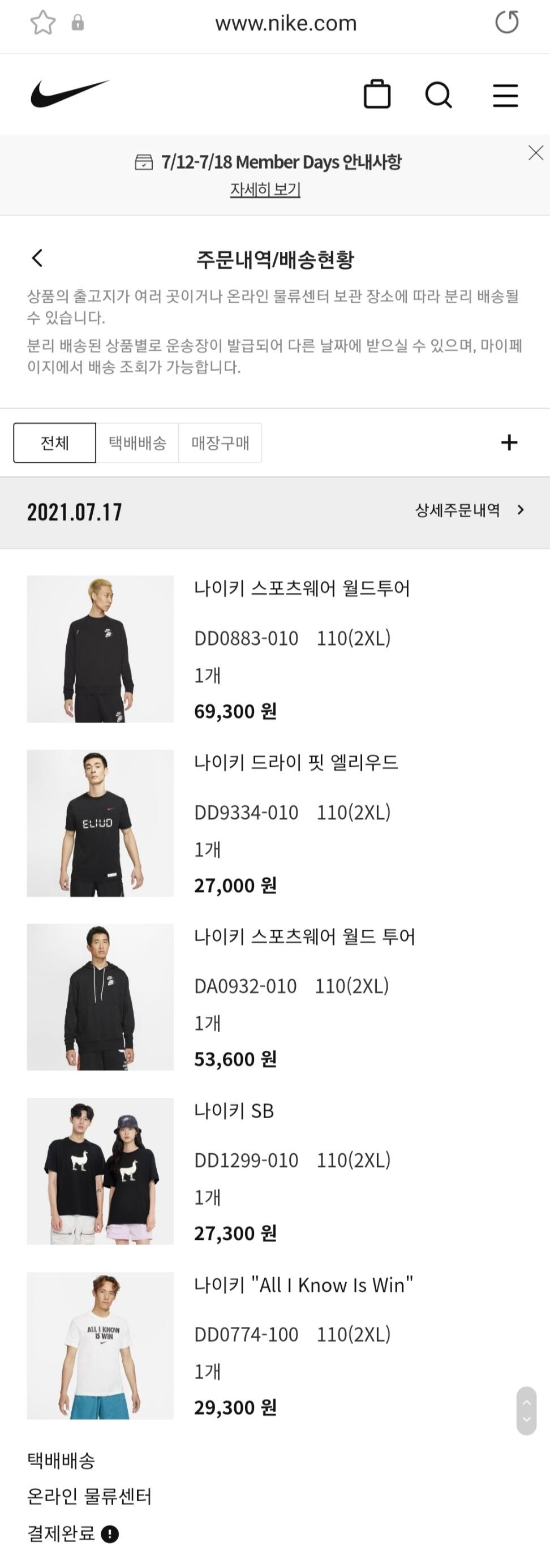The width and height of the screenshot is (550, 1568).
Task: Open the shopping bag
Action: (x=377, y=95)
